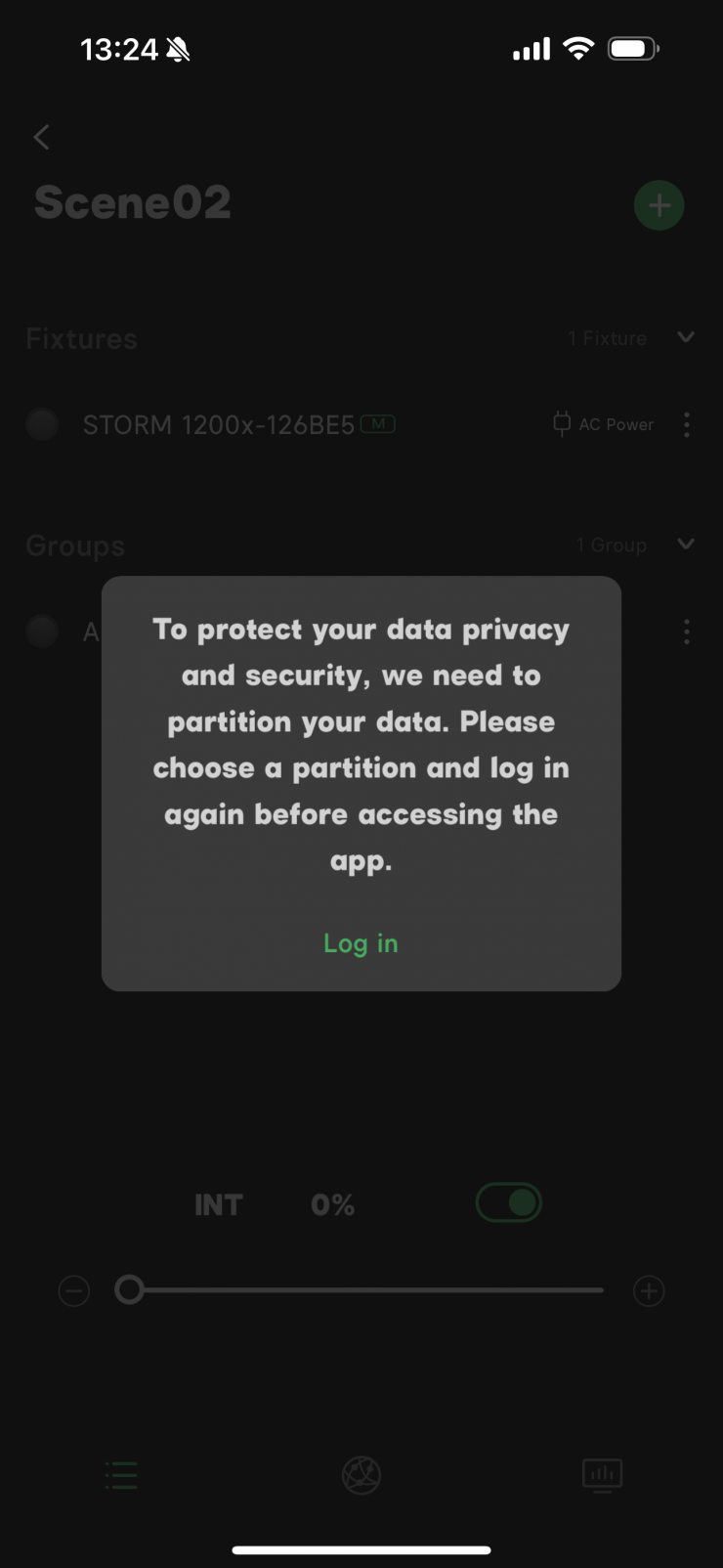Collapse the Groups section chevron
Viewport: 723px width, 1568px height.
pos(686,544)
